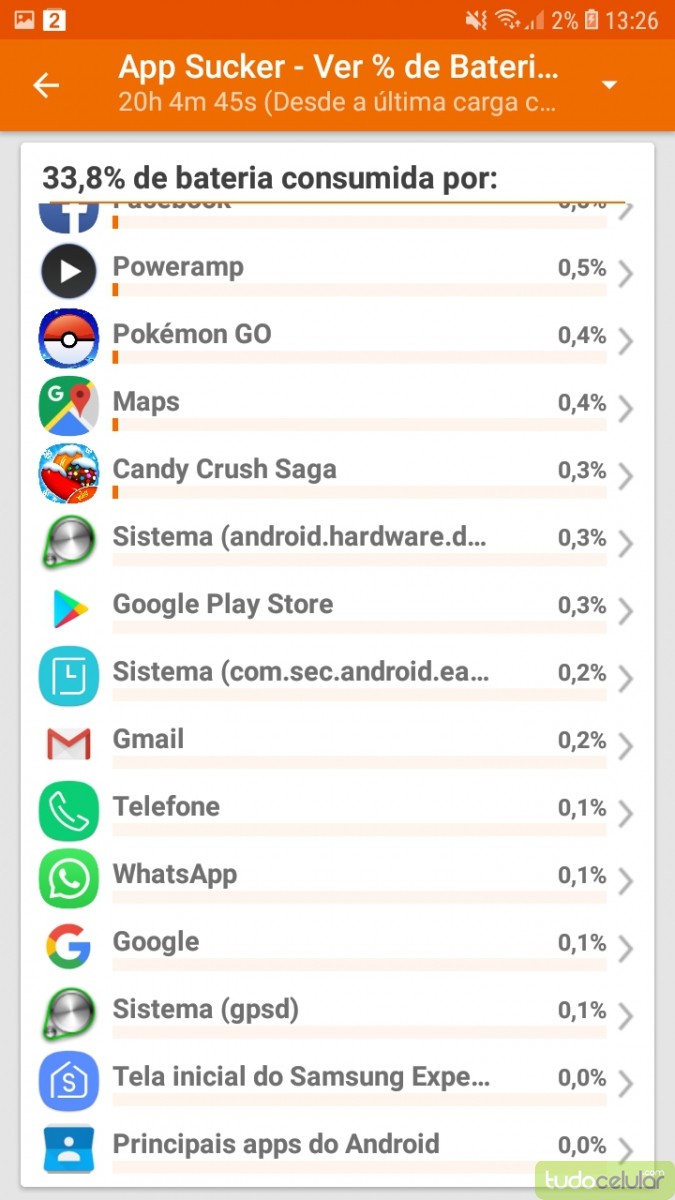Image resolution: width=675 pixels, height=1200 pixels.
Task: Expand the time period dropdown arrow
Action: [x=610, y=86]
